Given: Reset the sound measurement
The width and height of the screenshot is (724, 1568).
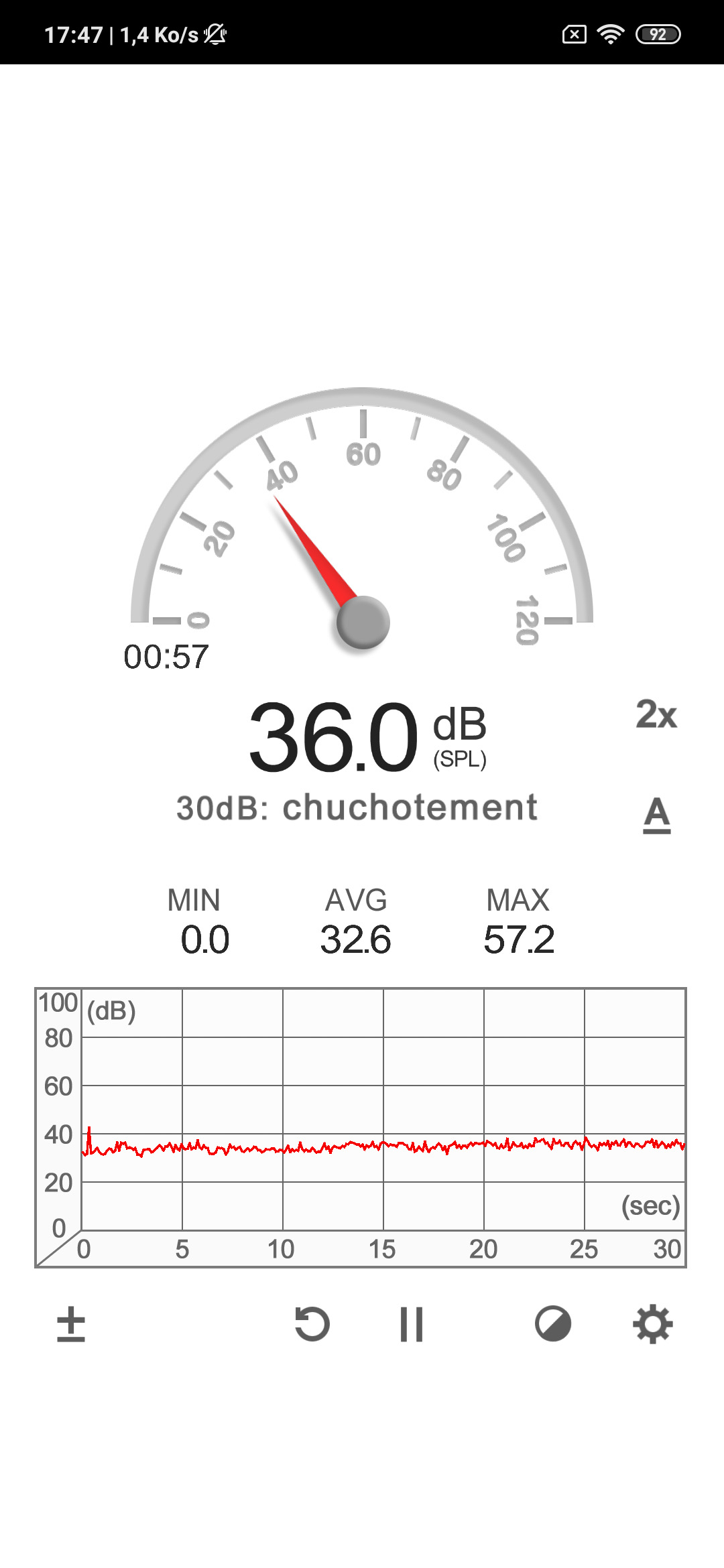Looking at the screenshot, I should [312, 1324].
